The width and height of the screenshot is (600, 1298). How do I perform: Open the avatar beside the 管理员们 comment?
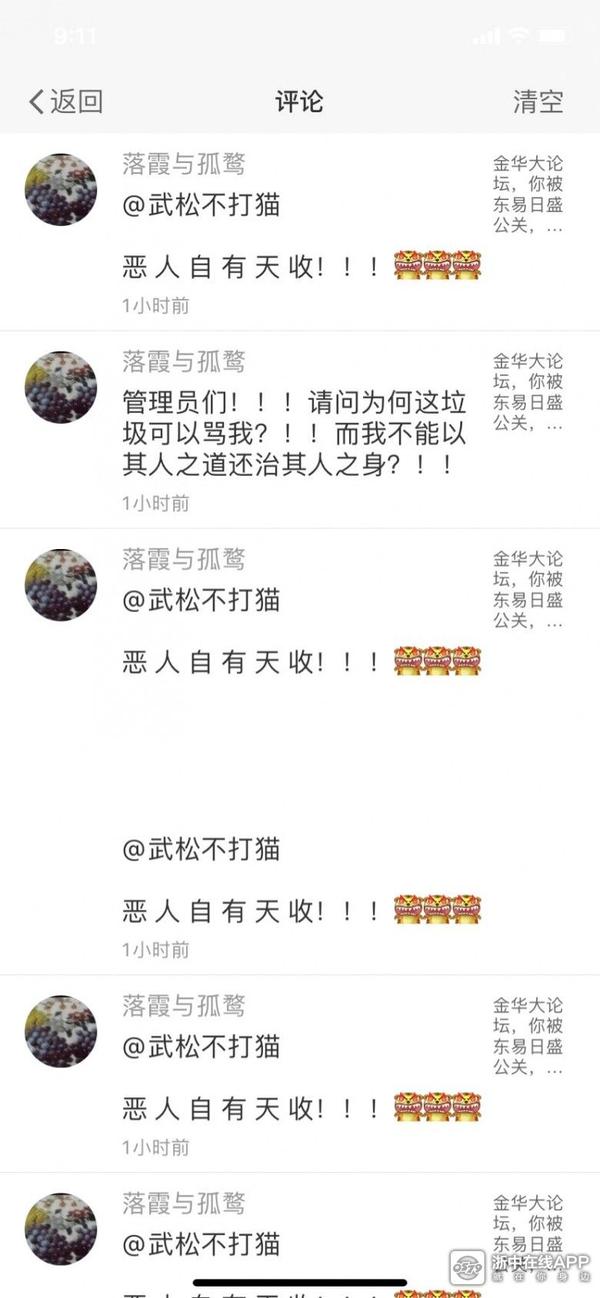click(61, 387)
